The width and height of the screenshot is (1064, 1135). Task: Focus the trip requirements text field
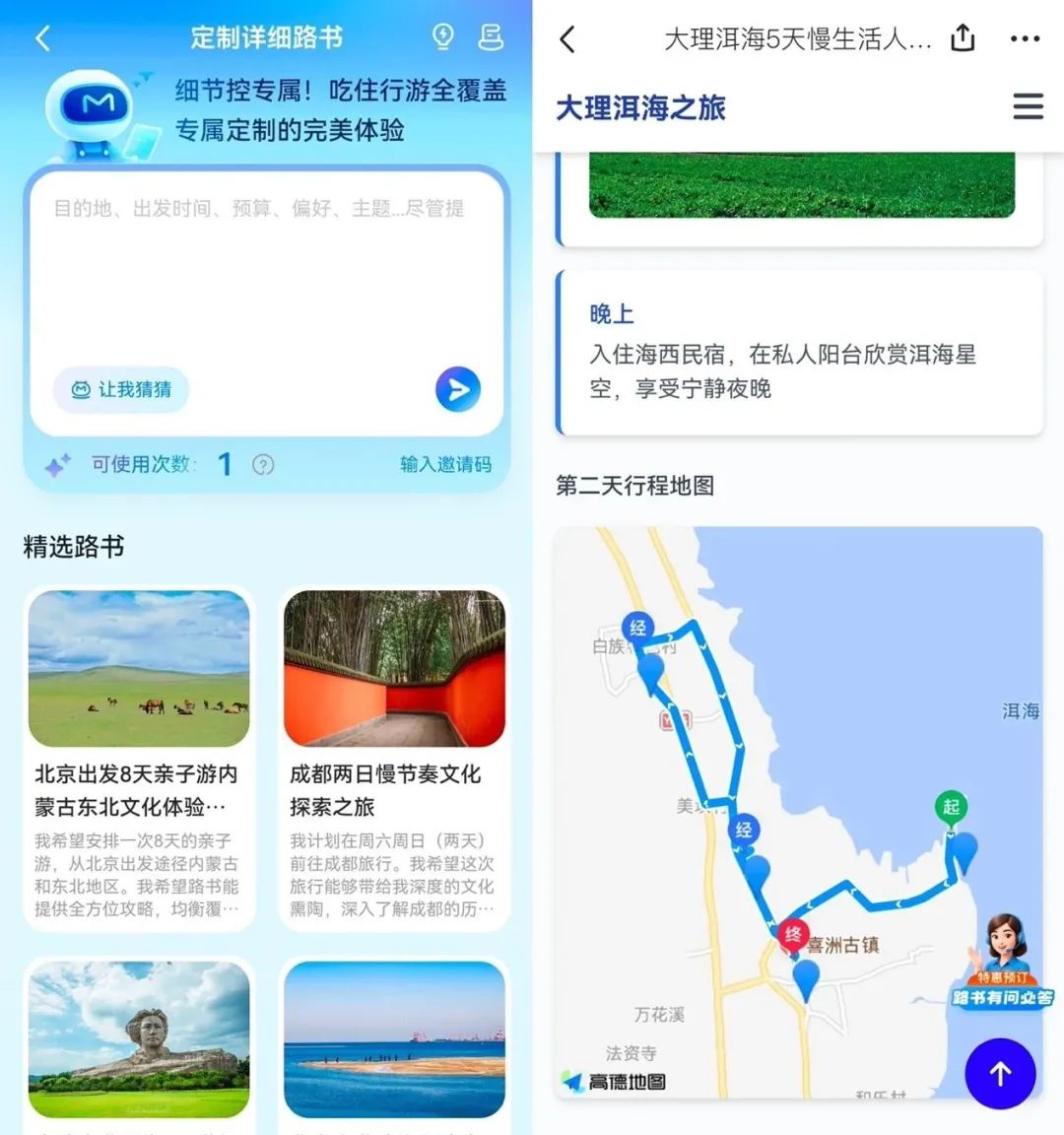266,266
